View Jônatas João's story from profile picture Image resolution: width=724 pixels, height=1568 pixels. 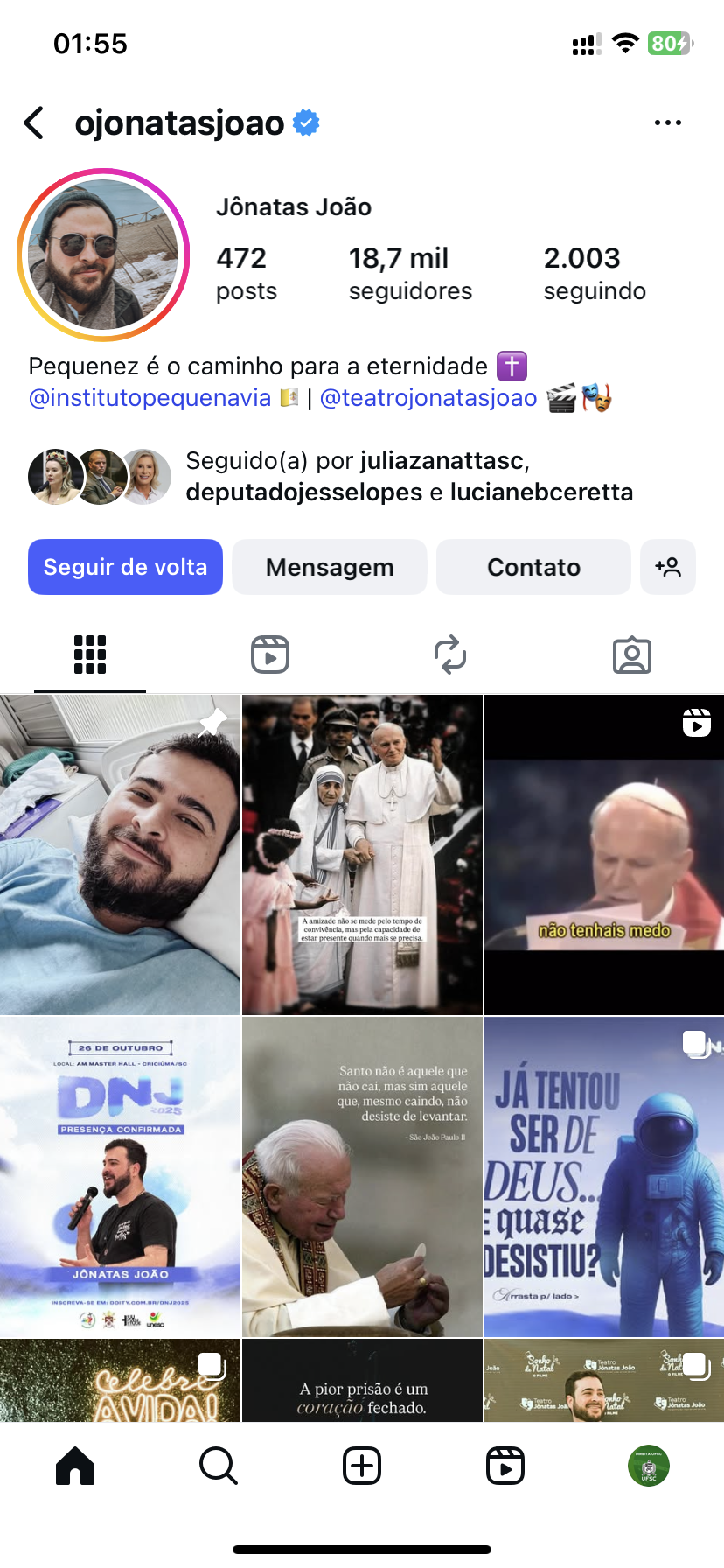[x=103, y=255]
